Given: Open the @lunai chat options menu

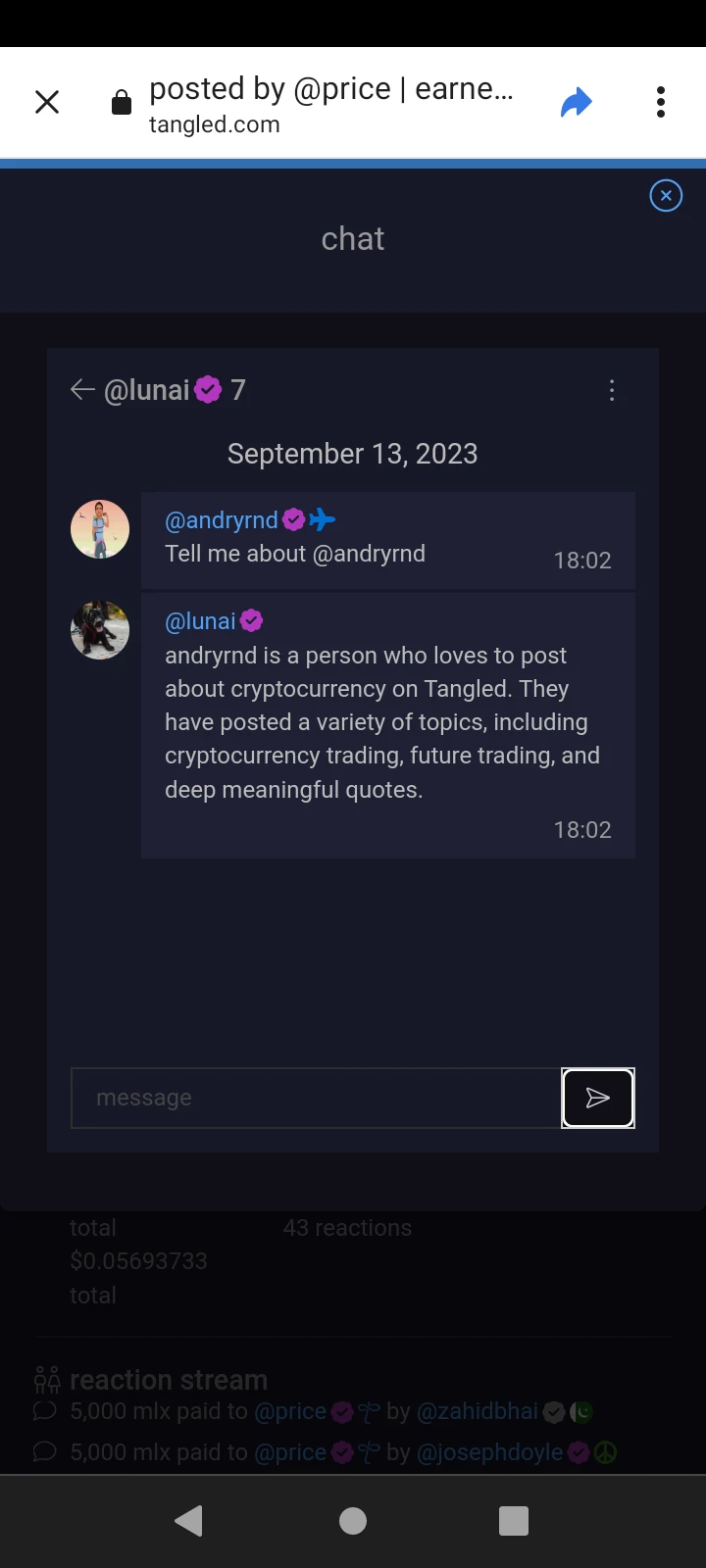Looking at the screenshot, I should (x=612, y=390).
